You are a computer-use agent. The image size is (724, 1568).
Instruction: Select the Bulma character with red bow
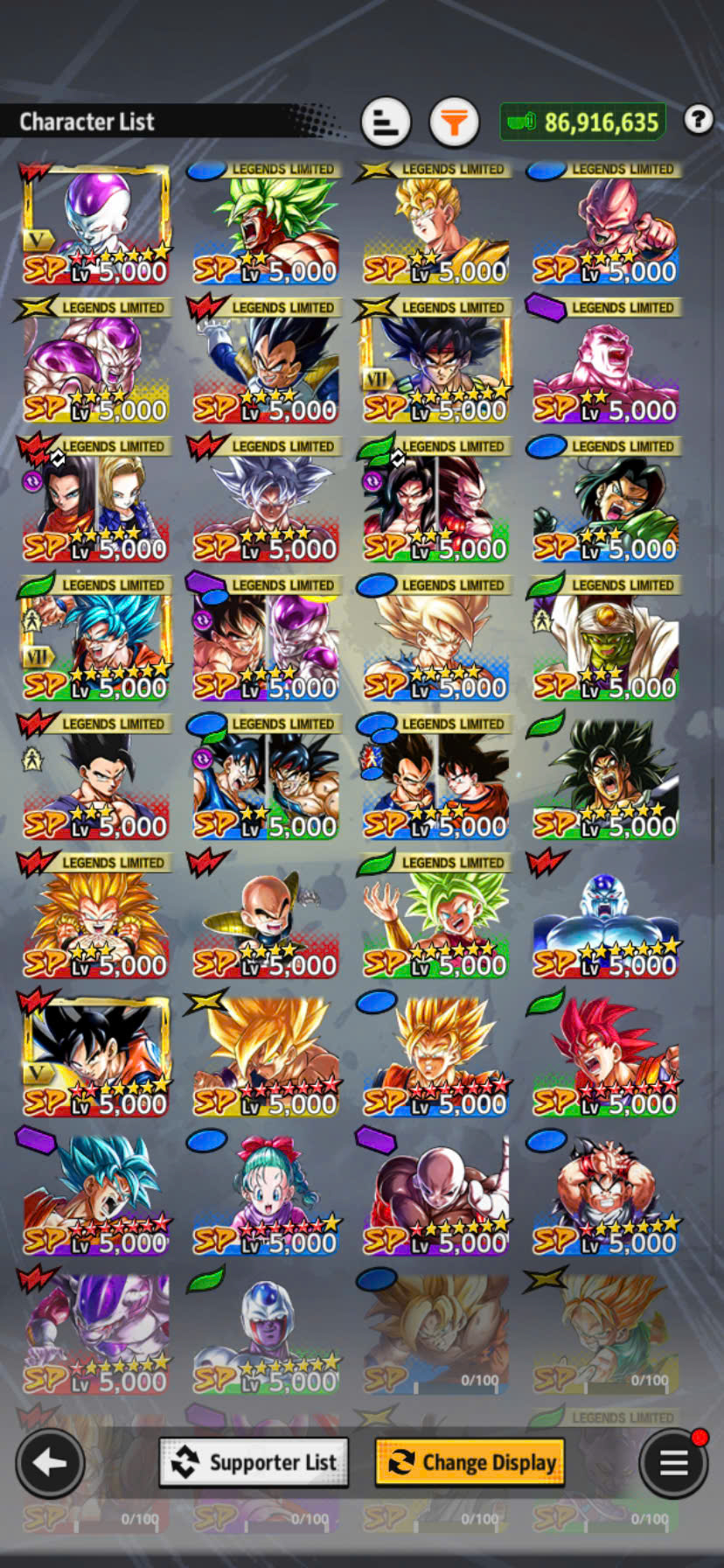point(266,1195)
